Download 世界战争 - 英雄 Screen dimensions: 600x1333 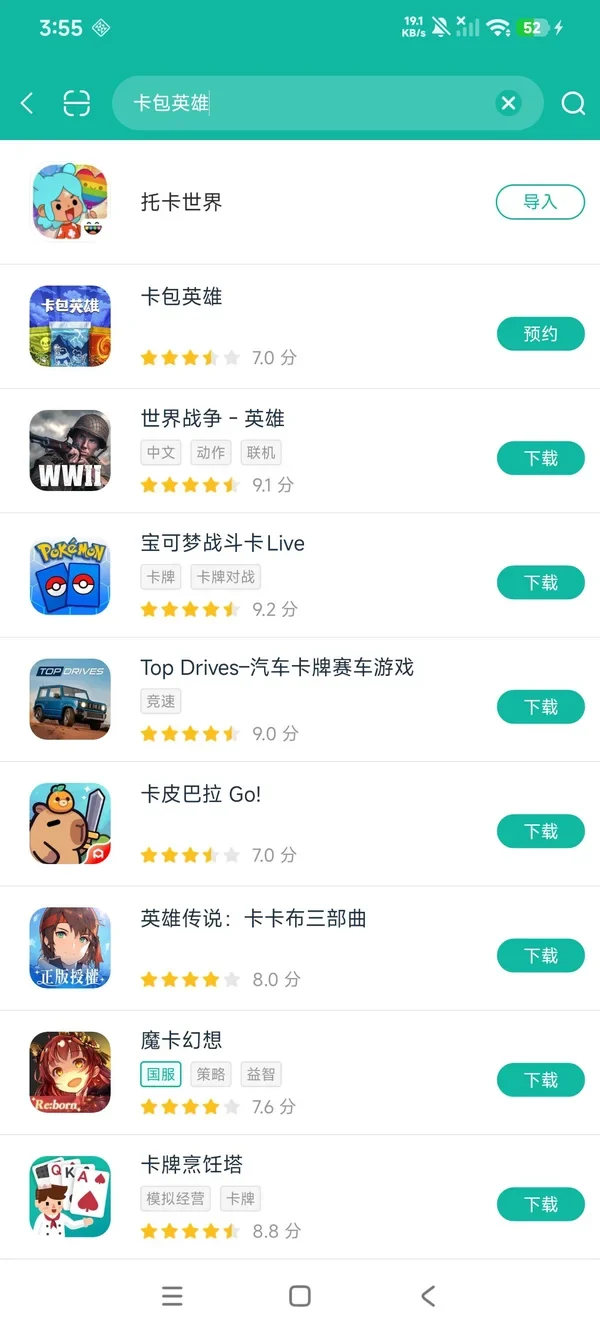click(x=540, y=458)
